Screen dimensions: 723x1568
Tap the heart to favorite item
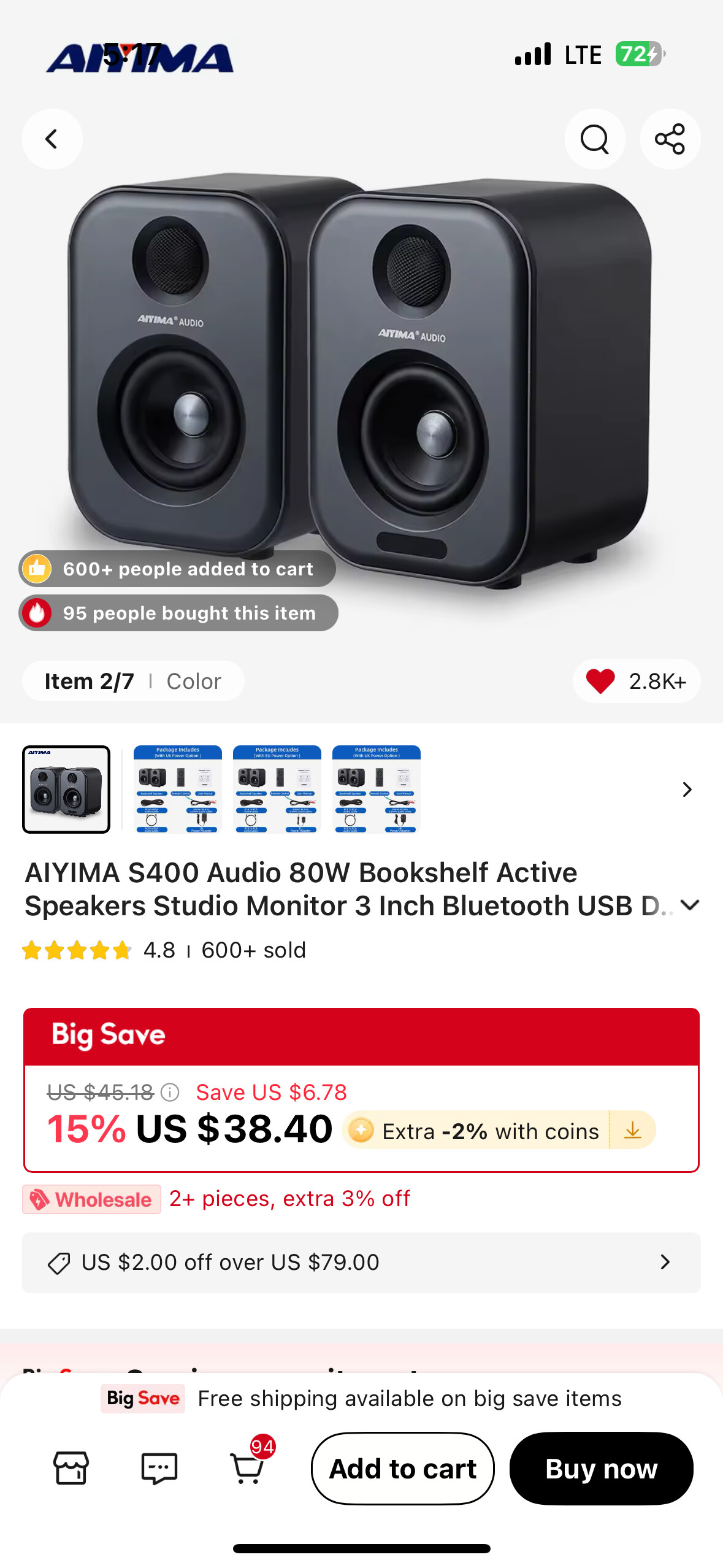(x=600, y=682)
